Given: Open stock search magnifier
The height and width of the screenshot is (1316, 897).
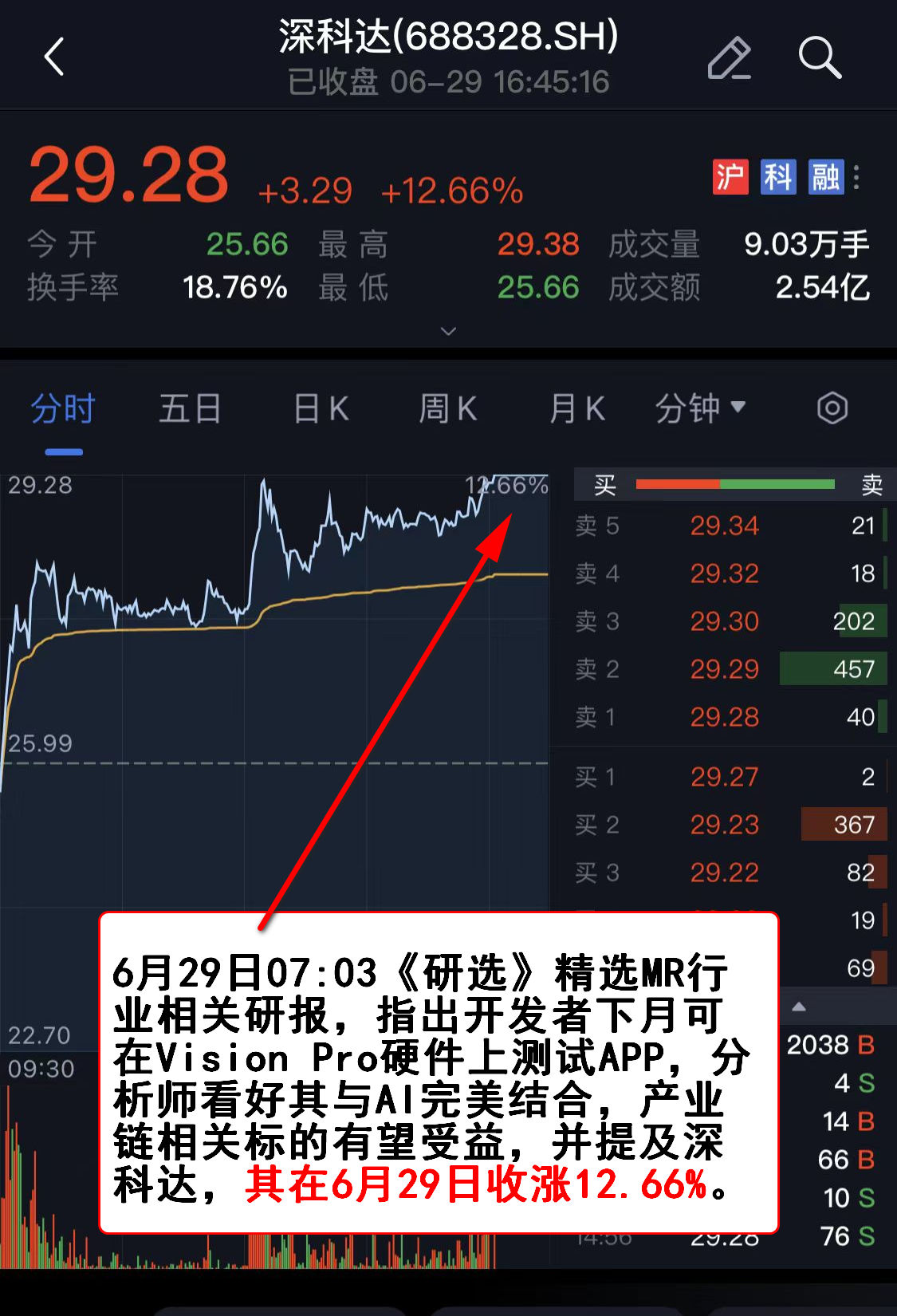Looking at the screenshot, I should (819, 57).
